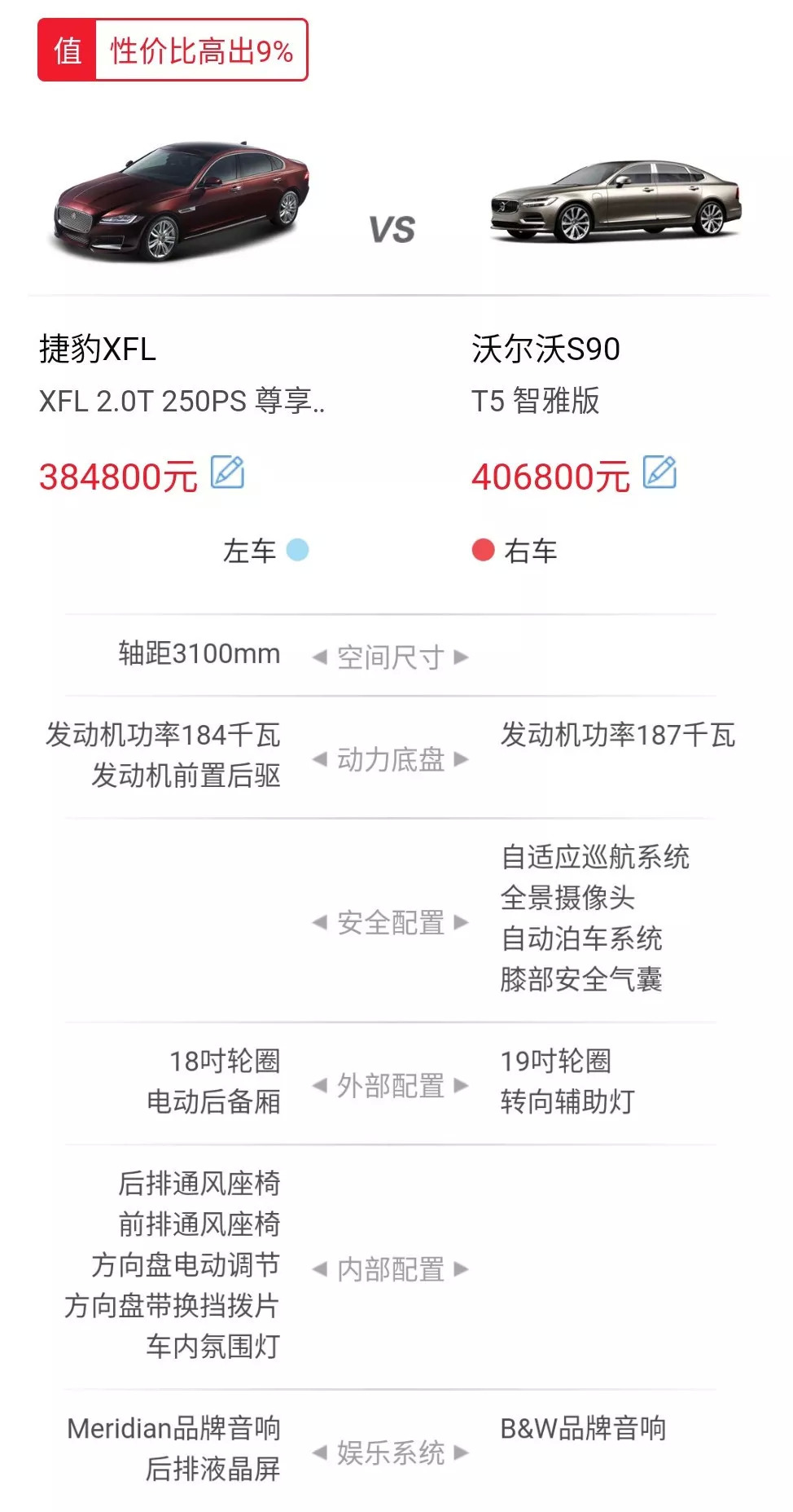
Task: Open the Jaguar XFL car image
Action: (x=182, y=202)
